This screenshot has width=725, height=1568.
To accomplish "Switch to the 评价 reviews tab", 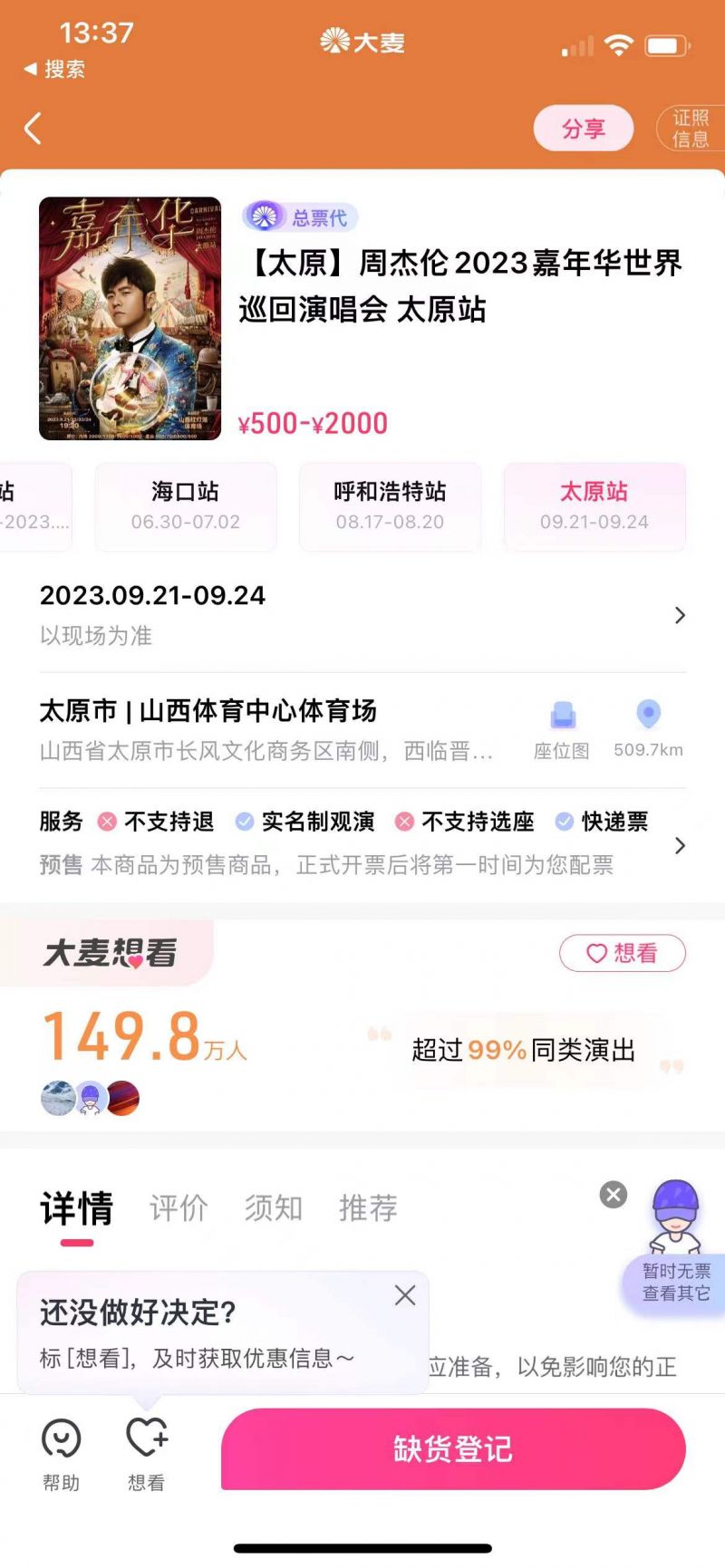I will [179, 1208].
